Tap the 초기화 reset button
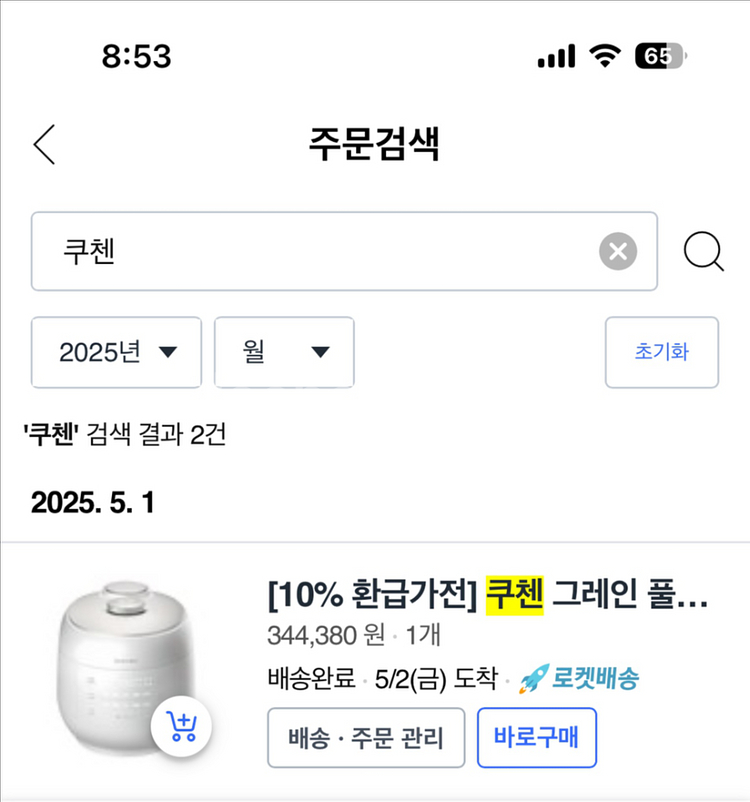 (x=661, y=352)
